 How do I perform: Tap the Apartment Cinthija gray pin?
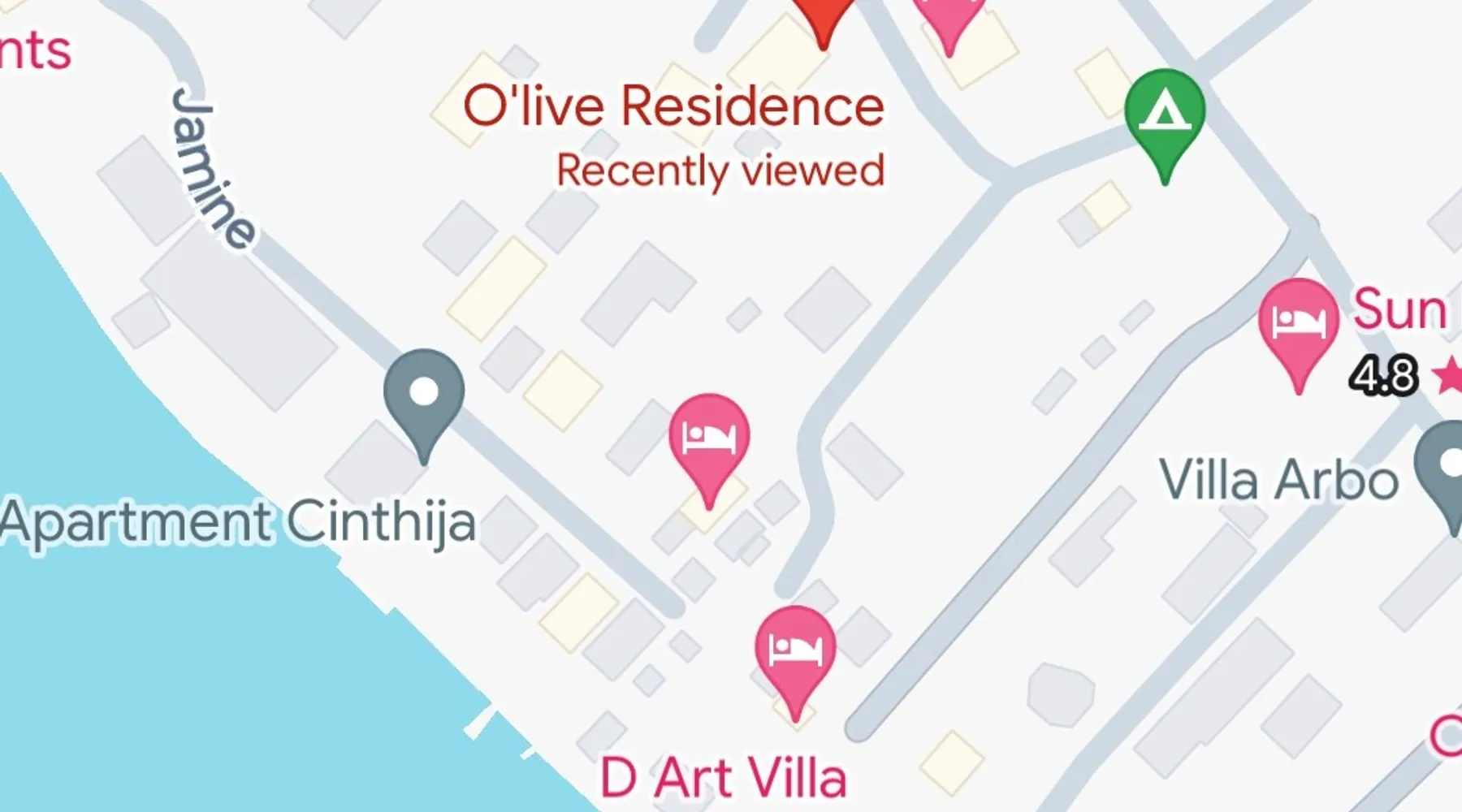coord(424,395)
